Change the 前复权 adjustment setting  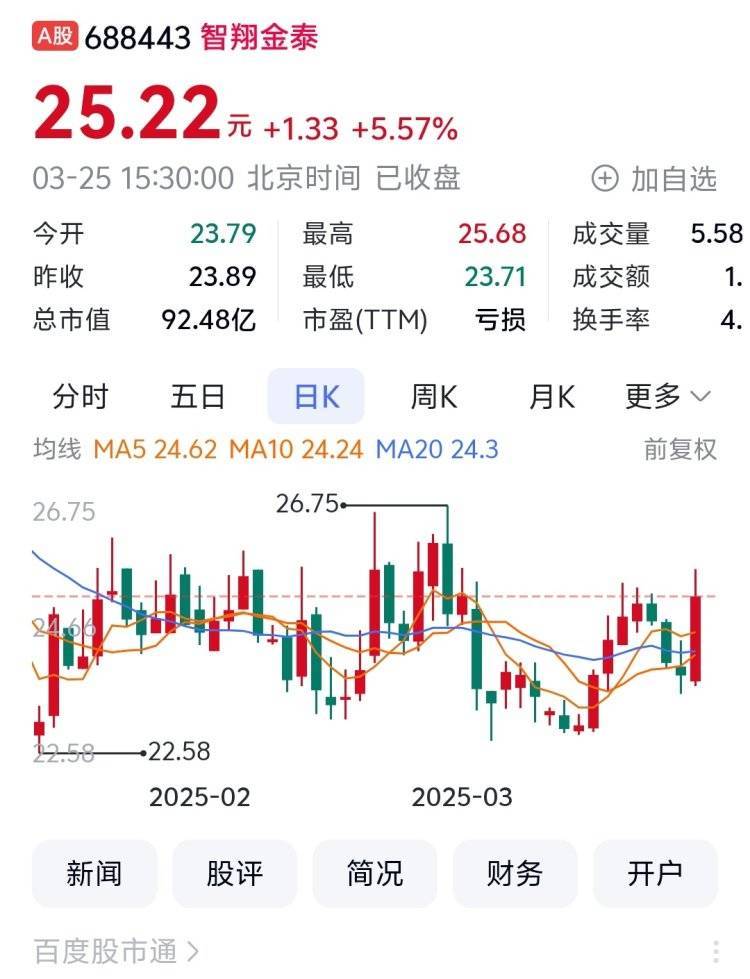[680, 450]
